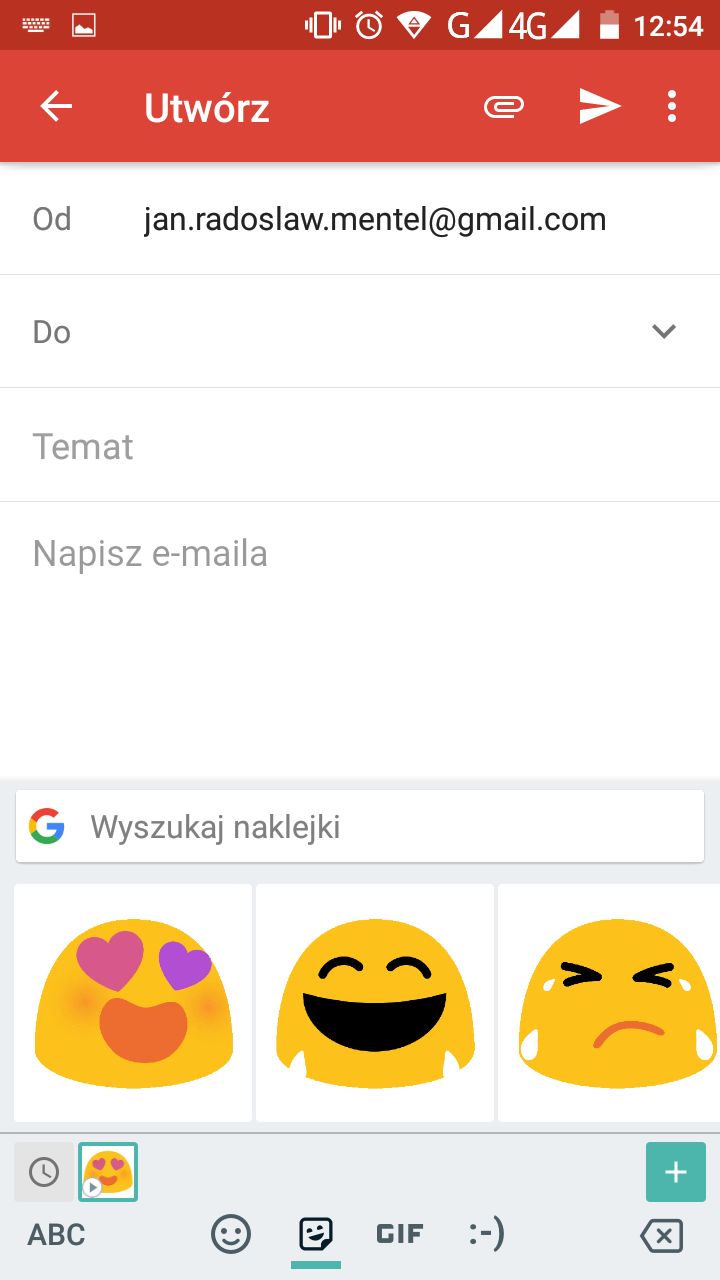Select the heart-eyes sticker
Image resolution: width=720 pixels, height=1280 pixels.
(x=133, y=1000)
